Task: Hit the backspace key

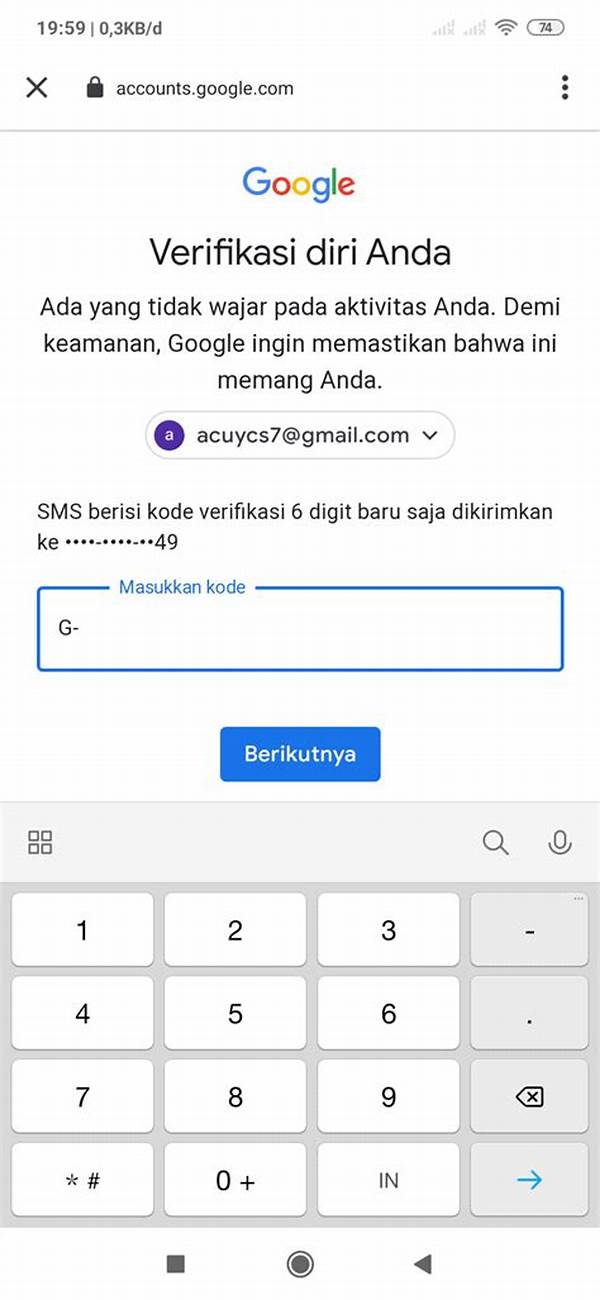Action: [529, 1097]
